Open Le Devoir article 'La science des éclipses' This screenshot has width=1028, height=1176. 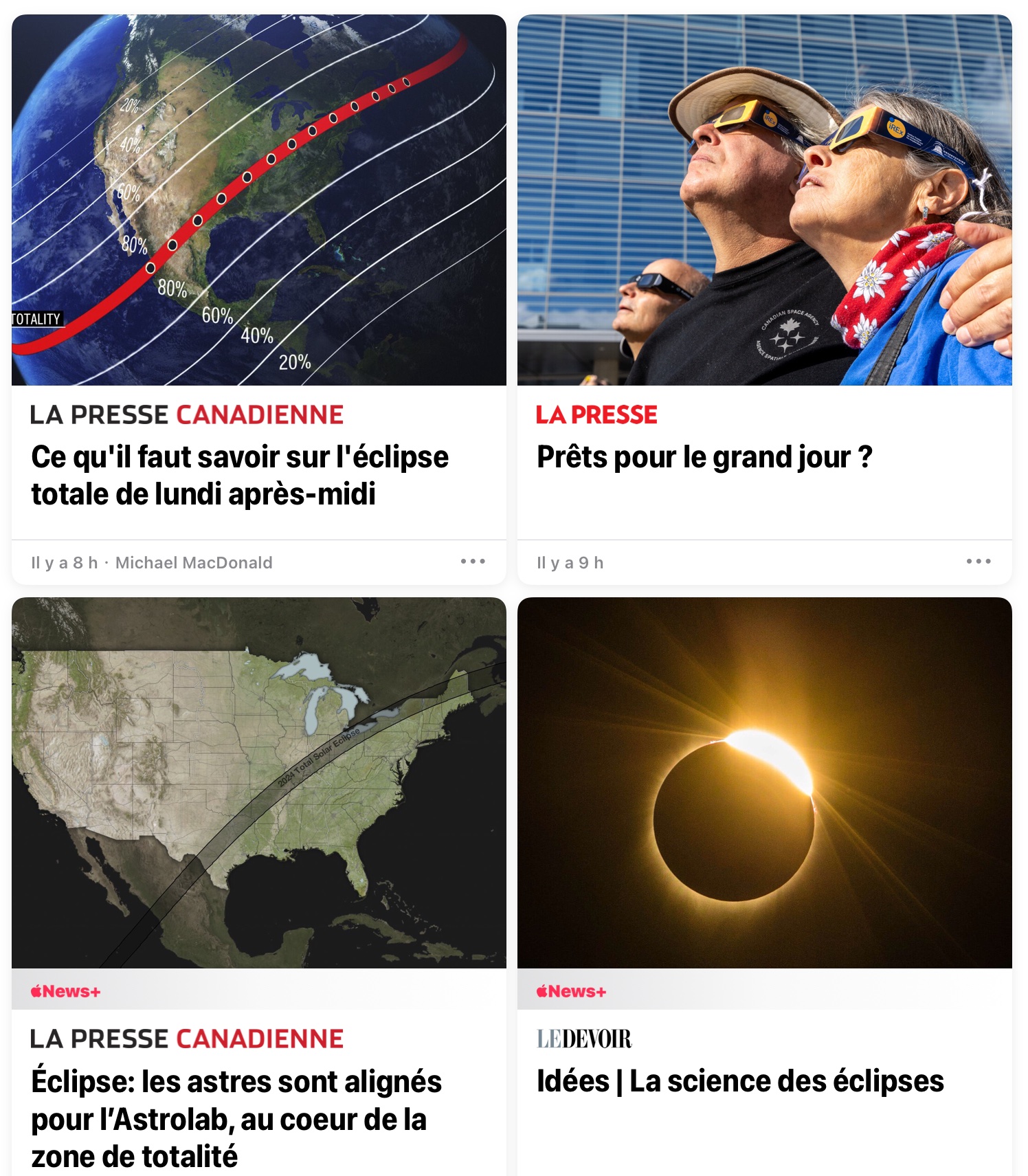(740, 1081)
